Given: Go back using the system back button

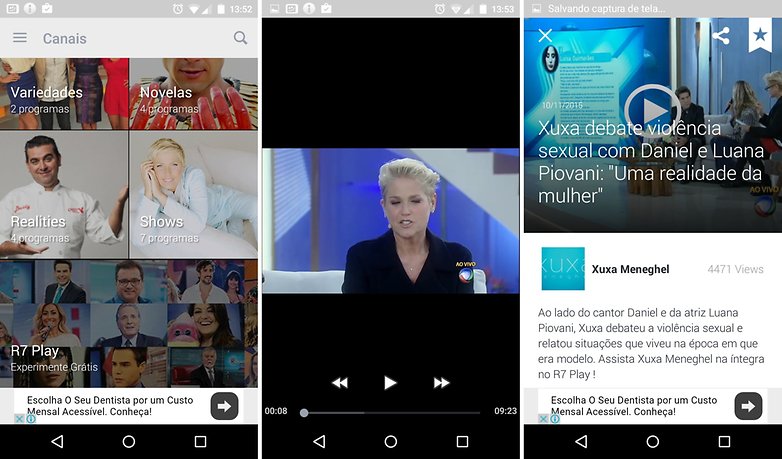Looking at the screenshot, I should pyautogui.click(x=57, y=441).
